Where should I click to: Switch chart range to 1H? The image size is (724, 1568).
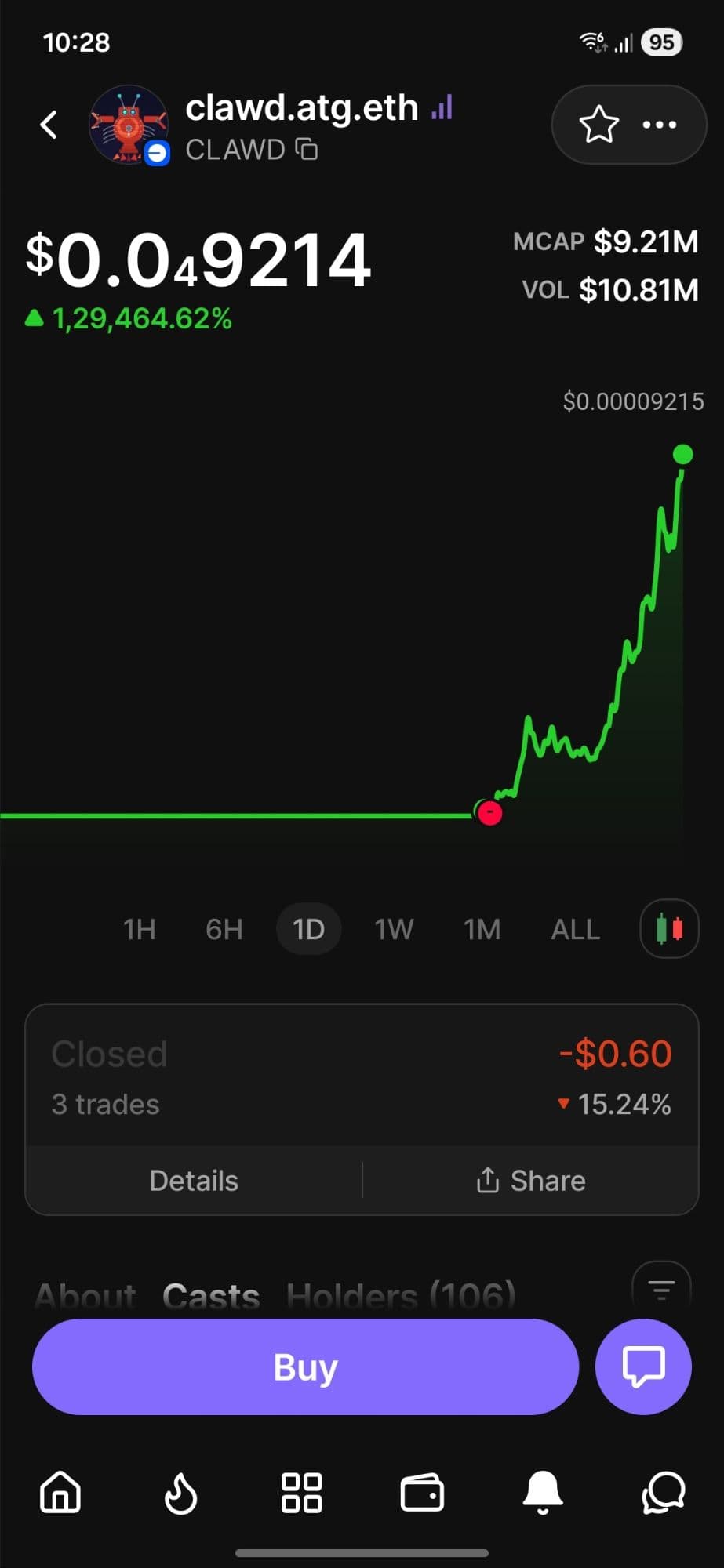[139, 930]
